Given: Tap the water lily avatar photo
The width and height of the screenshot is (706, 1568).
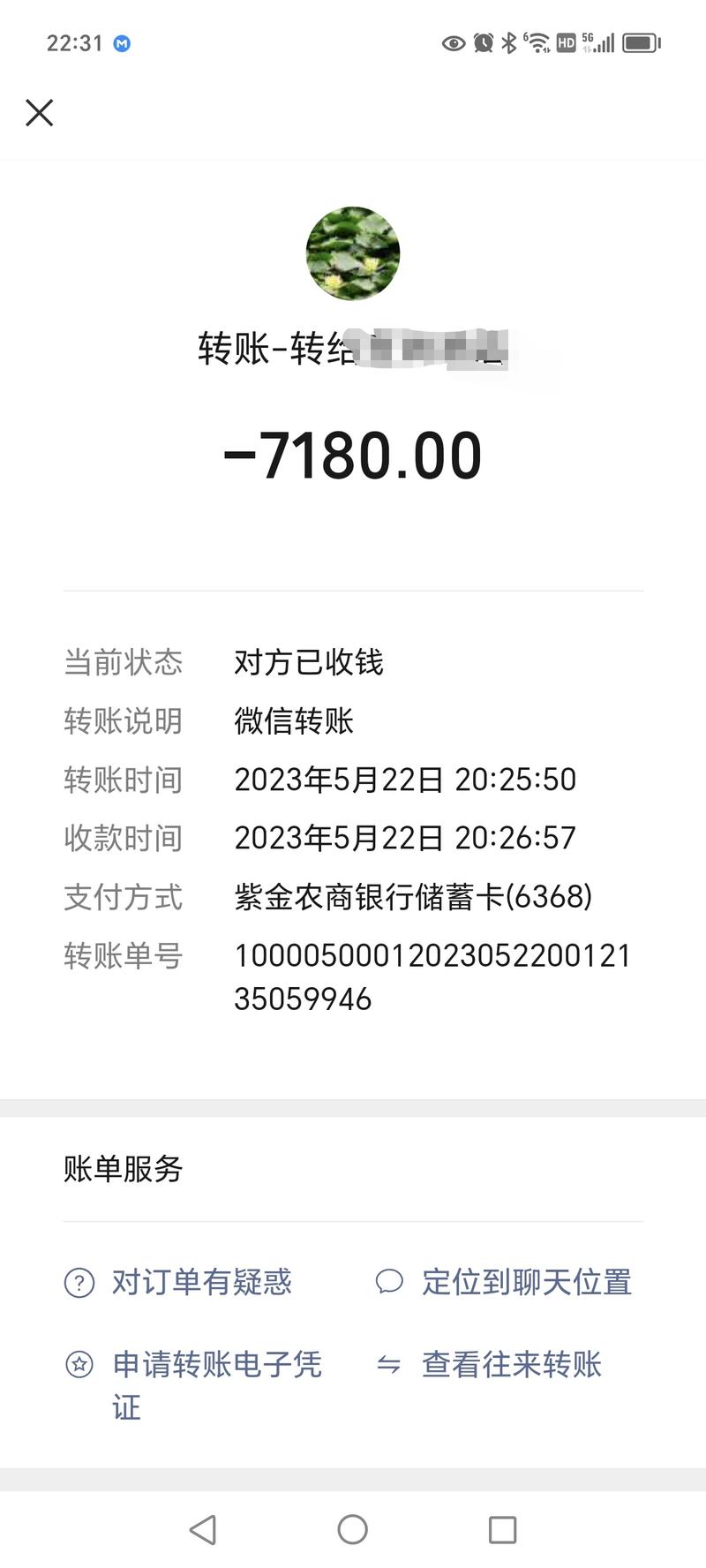Looking at the screenshot, I should pyautogui.click(x=352, y=253).
